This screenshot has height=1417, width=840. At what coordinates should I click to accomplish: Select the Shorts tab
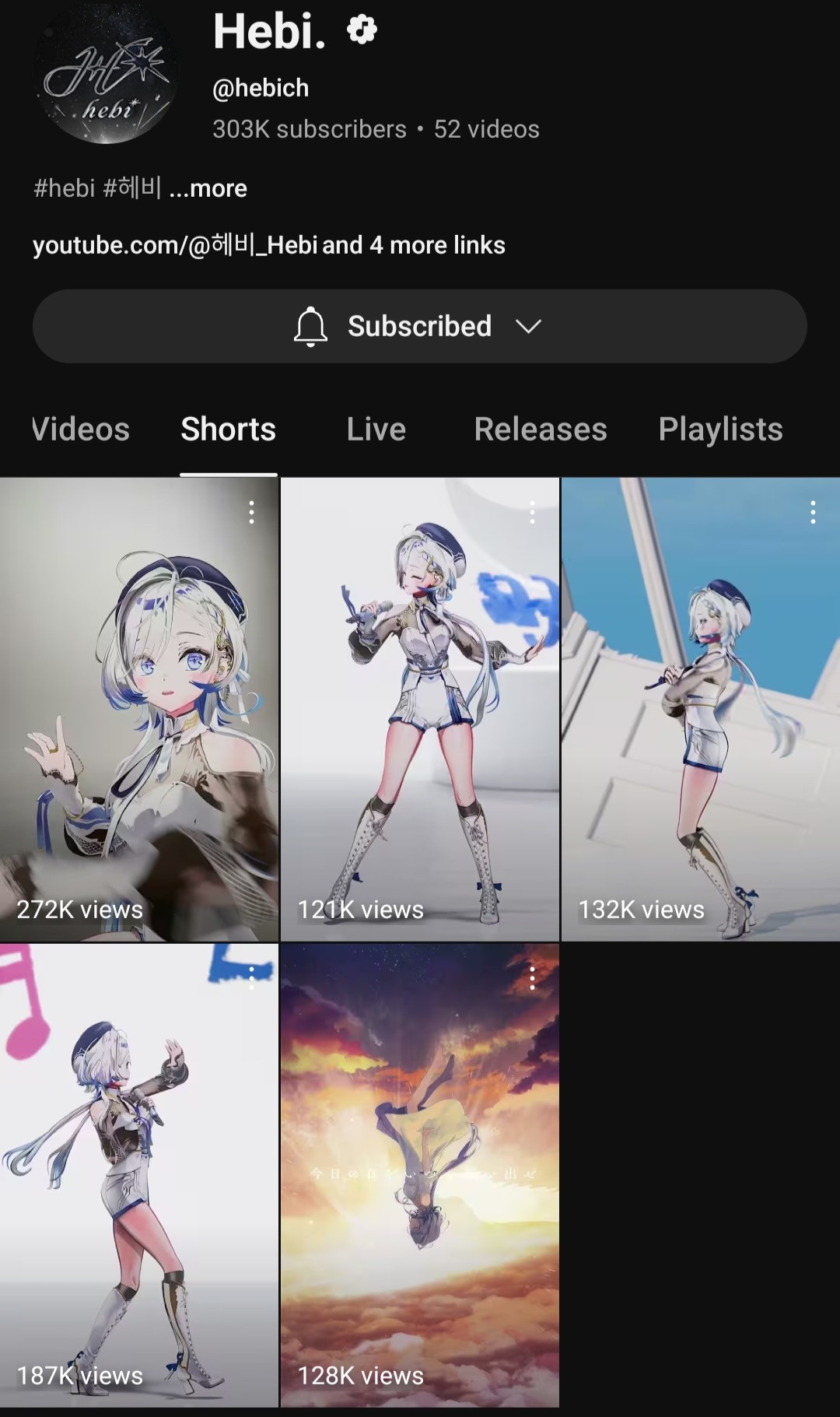229,430
